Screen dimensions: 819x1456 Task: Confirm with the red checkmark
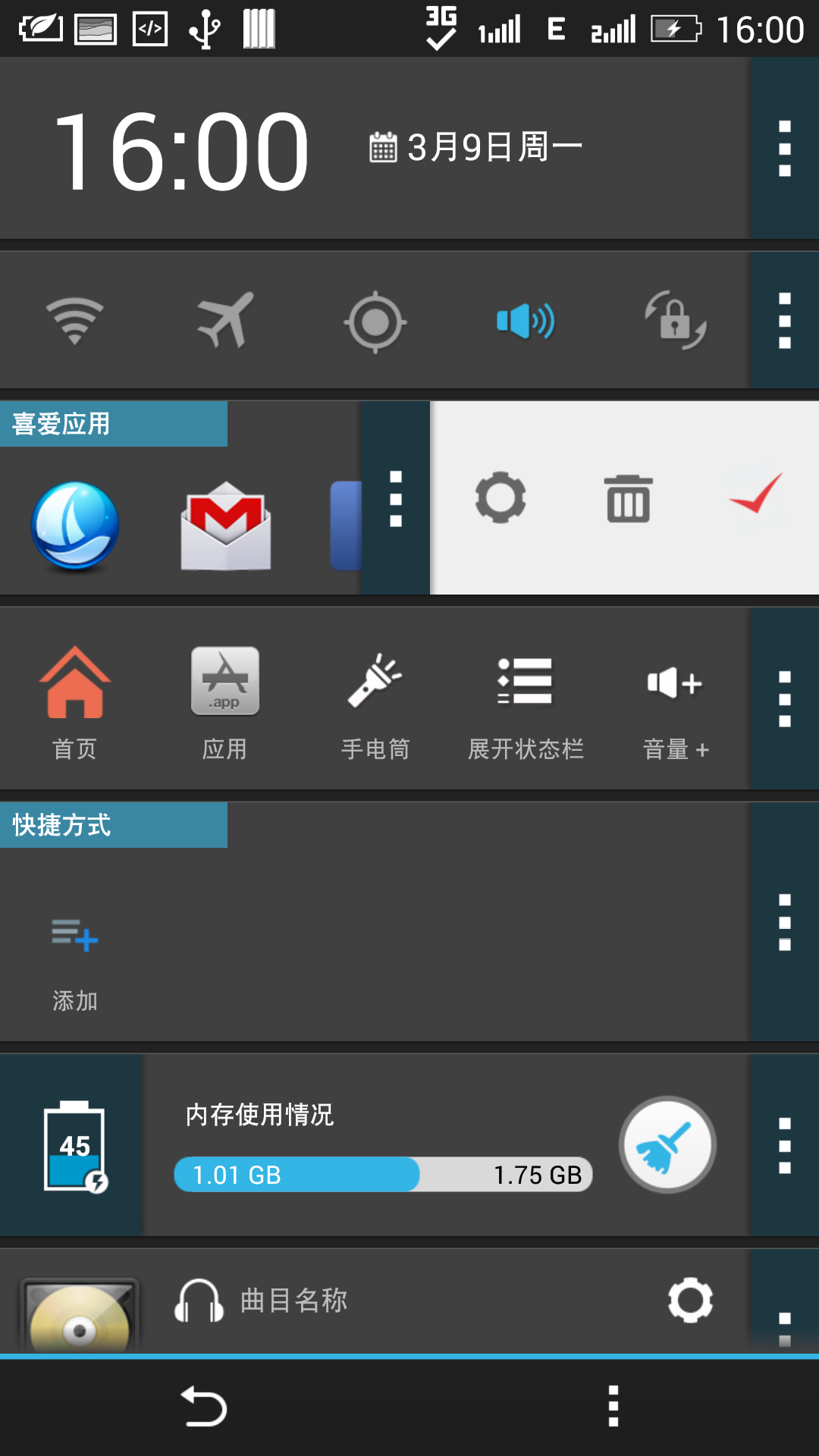pos(755,494)
